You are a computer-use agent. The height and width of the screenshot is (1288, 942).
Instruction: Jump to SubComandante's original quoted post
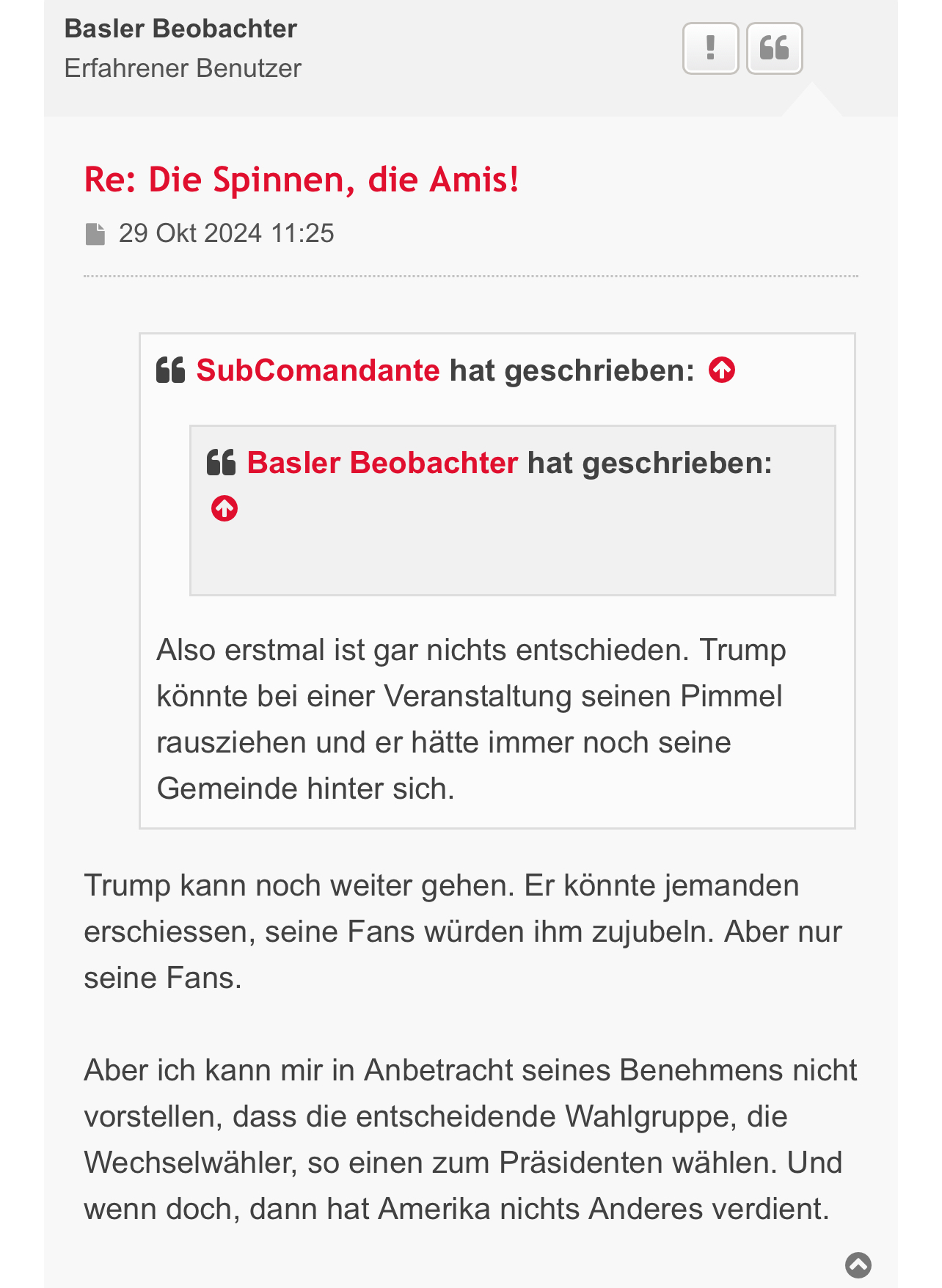[722, 370]
